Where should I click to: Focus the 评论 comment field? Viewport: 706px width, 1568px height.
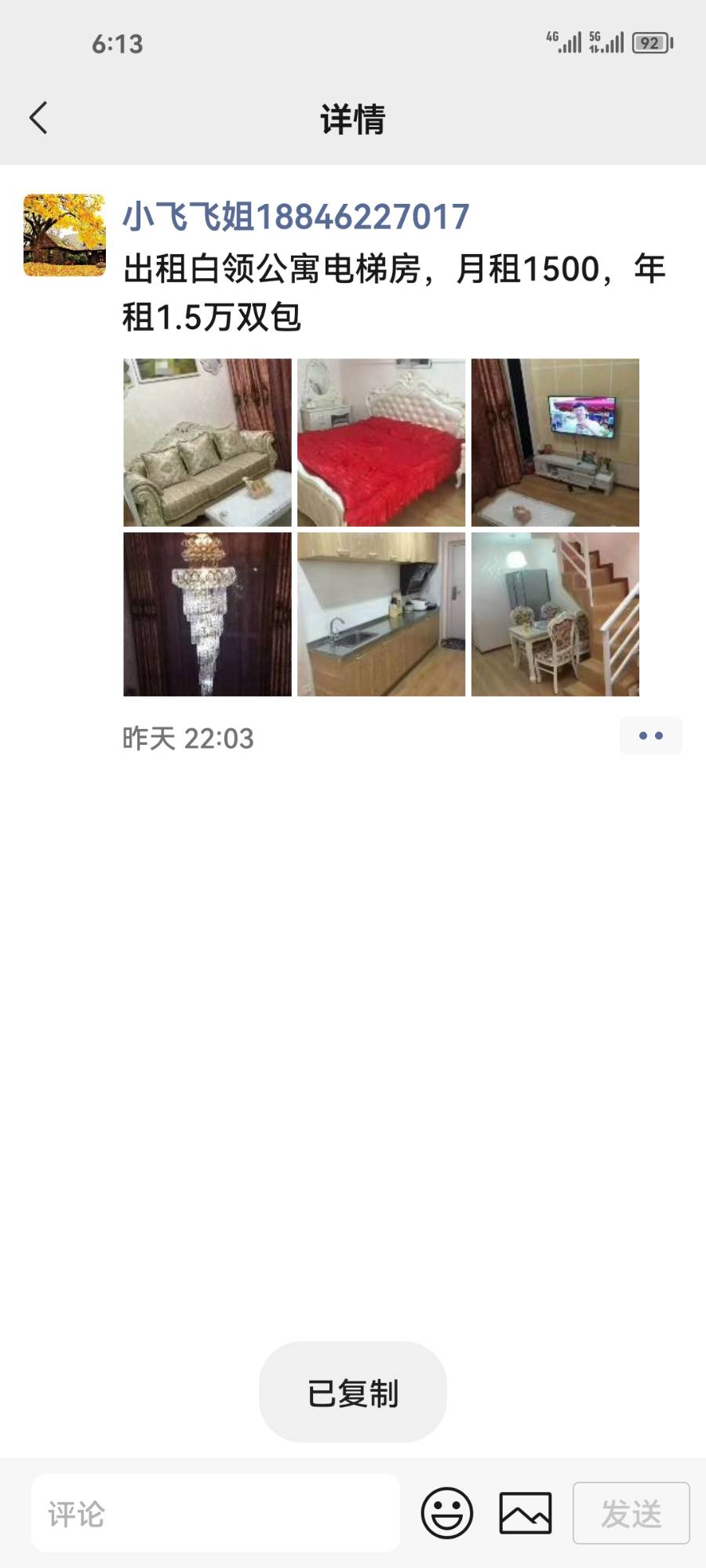click(216, 1513)
